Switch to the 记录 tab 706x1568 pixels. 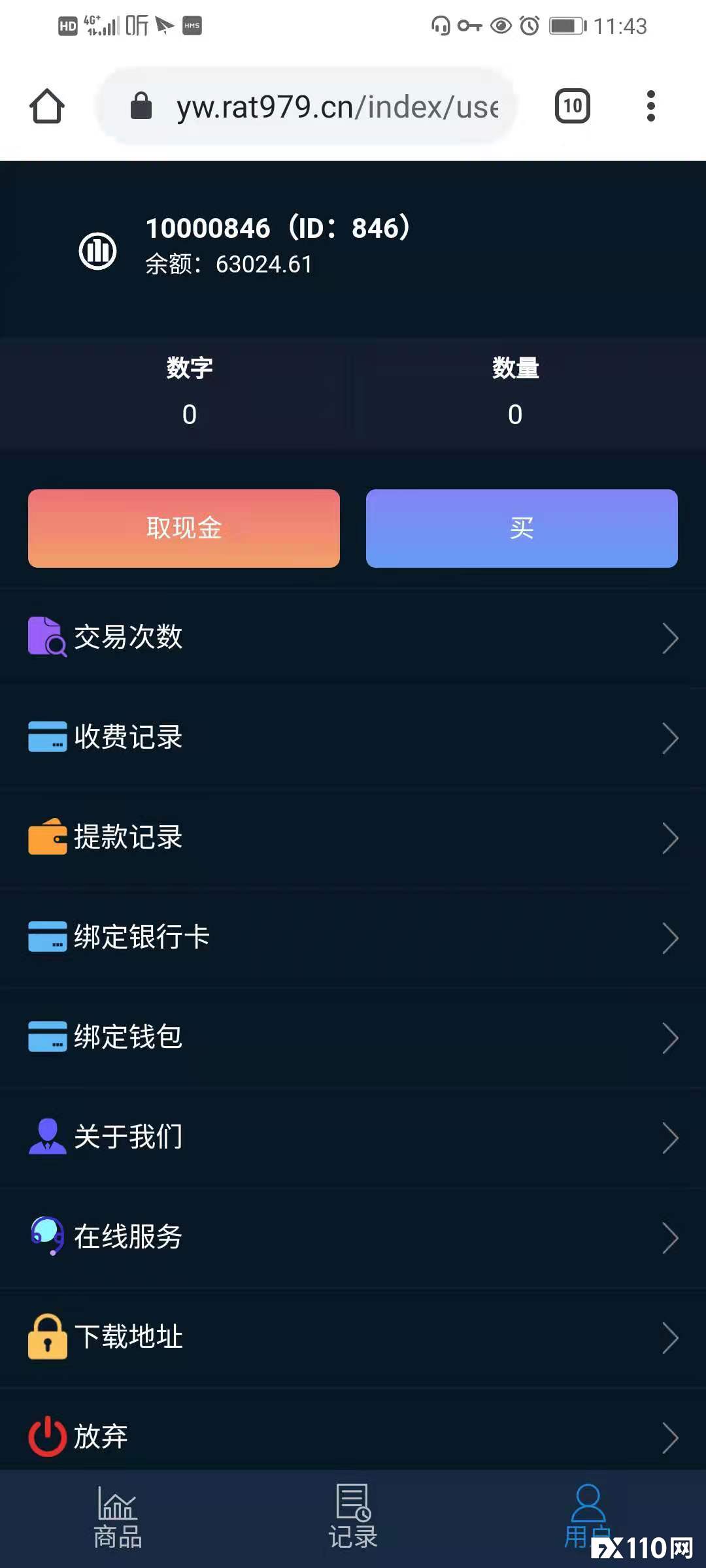click(x=353, y=1517)
